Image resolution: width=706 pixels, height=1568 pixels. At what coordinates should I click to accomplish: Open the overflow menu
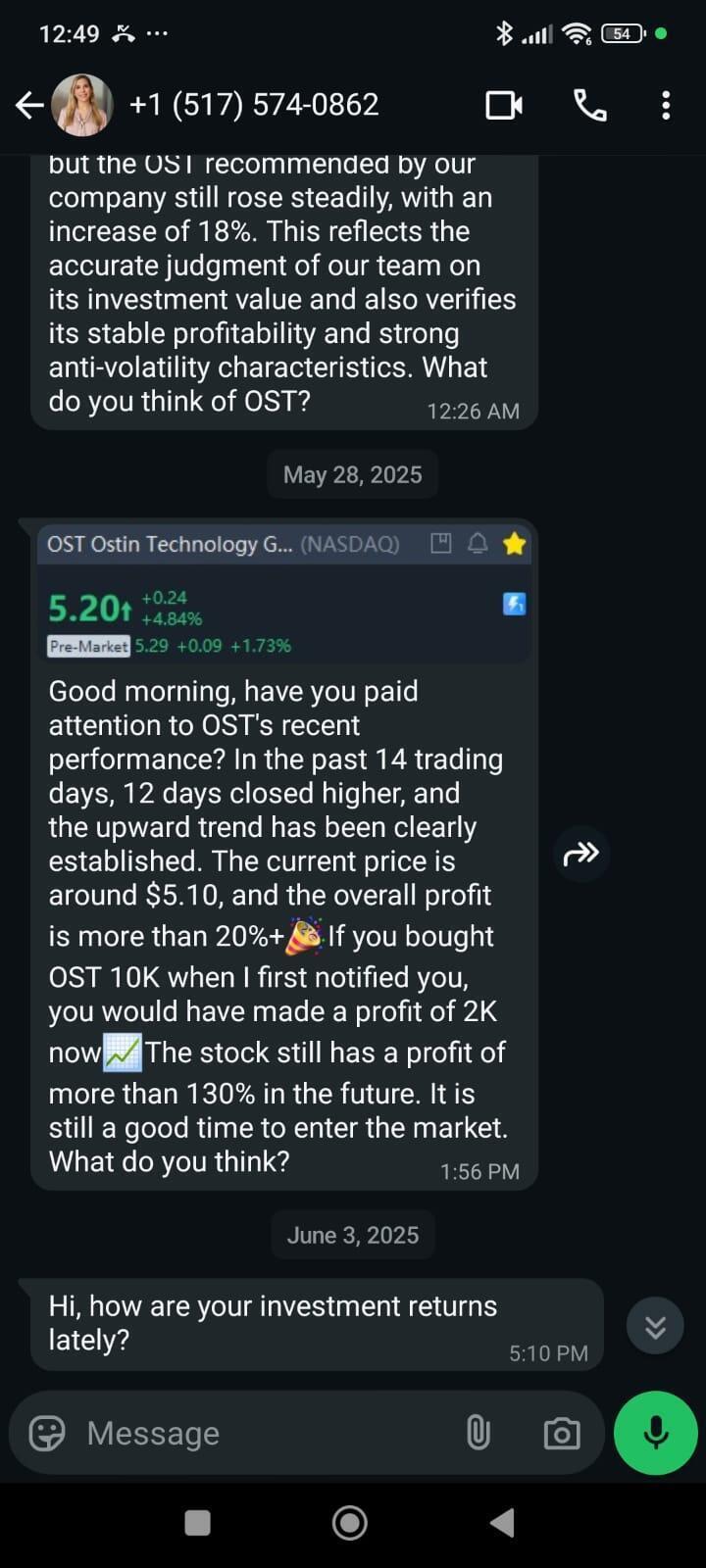coord(666,105)
